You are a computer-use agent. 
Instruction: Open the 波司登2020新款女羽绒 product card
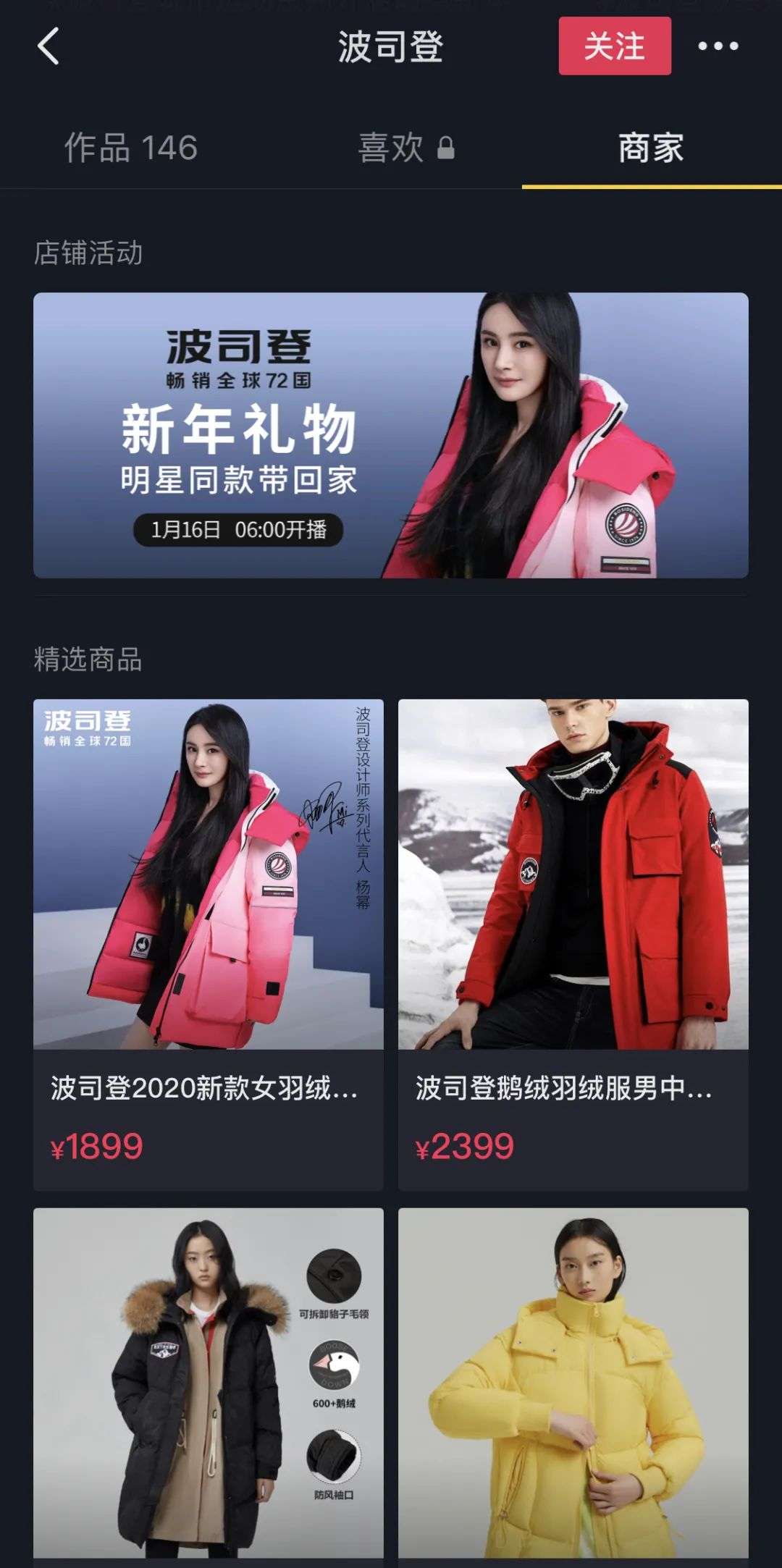209,941
